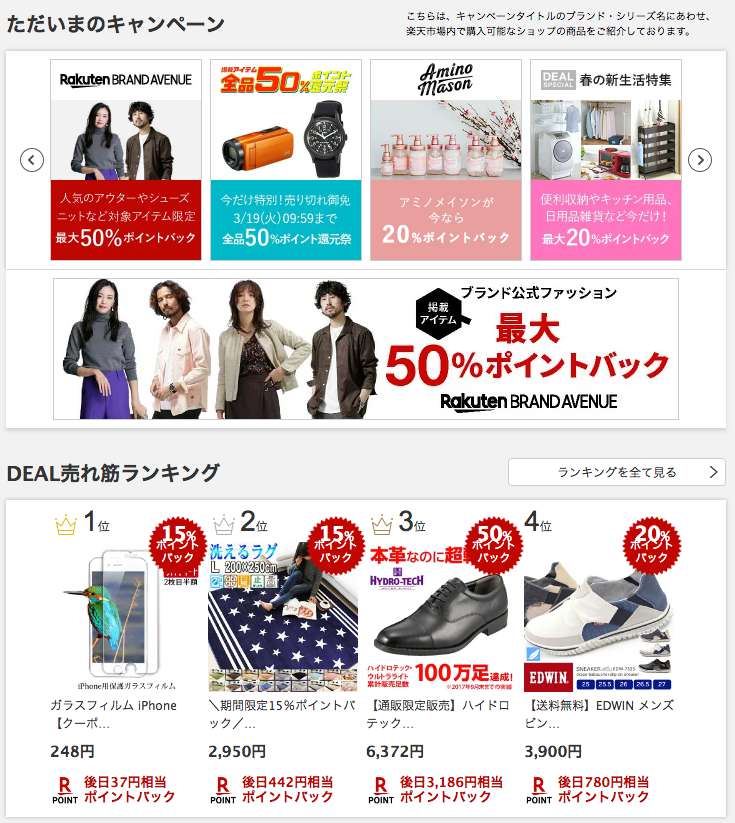Viewport: 735px width, 823px height.
Task: Tap ランキングを全て見る button
Action: coord(616,472)
